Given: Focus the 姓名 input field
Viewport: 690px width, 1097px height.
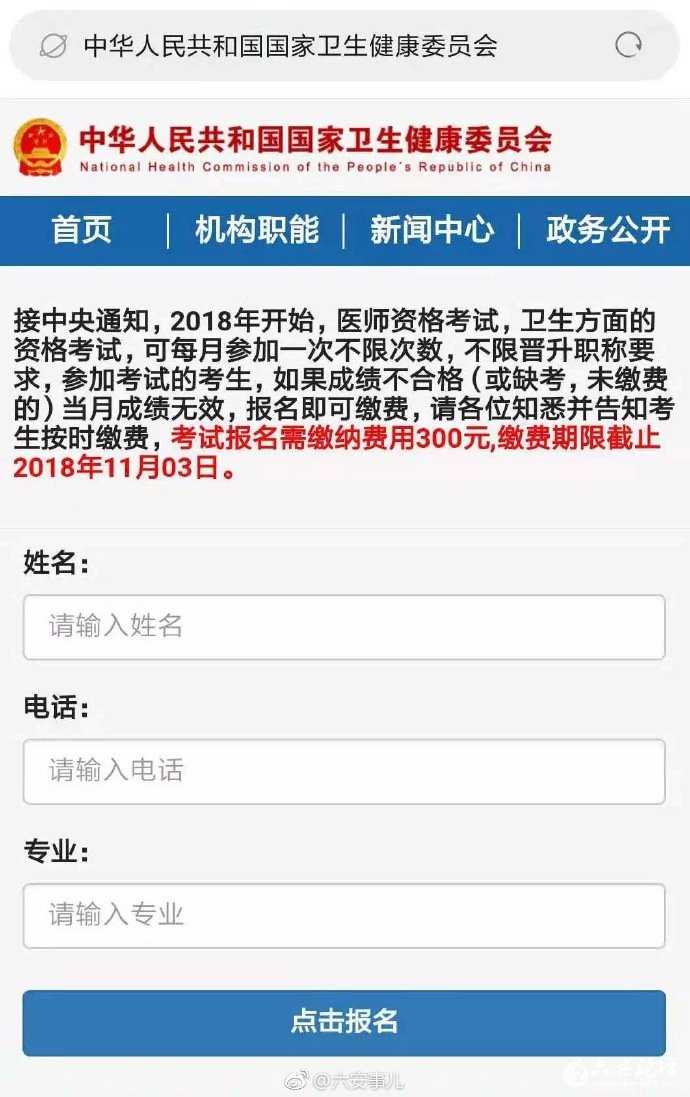Looking at the screenshot, I should point(344,627).
